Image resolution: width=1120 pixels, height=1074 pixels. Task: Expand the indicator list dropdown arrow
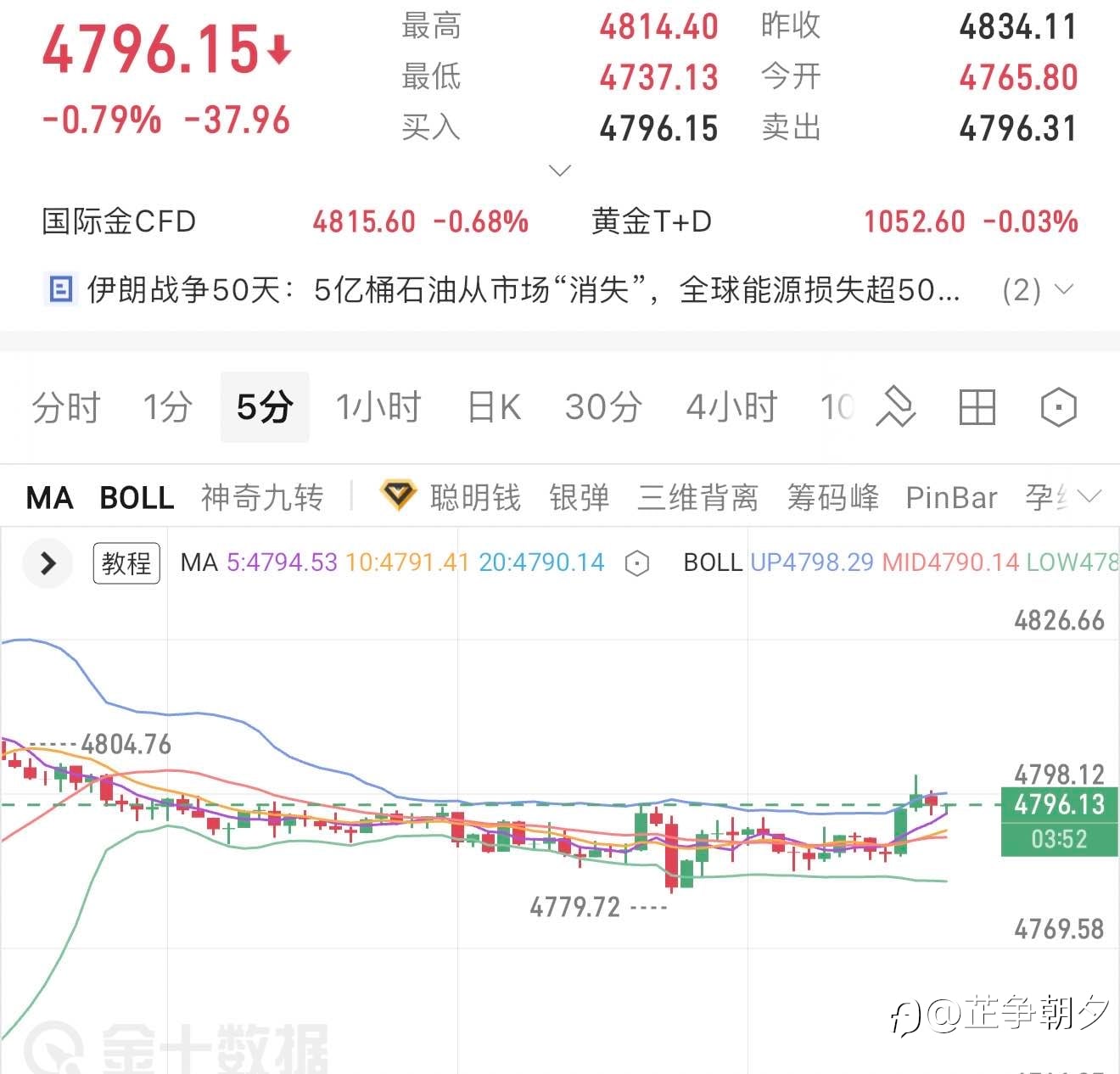click(x=1089, y=497)
